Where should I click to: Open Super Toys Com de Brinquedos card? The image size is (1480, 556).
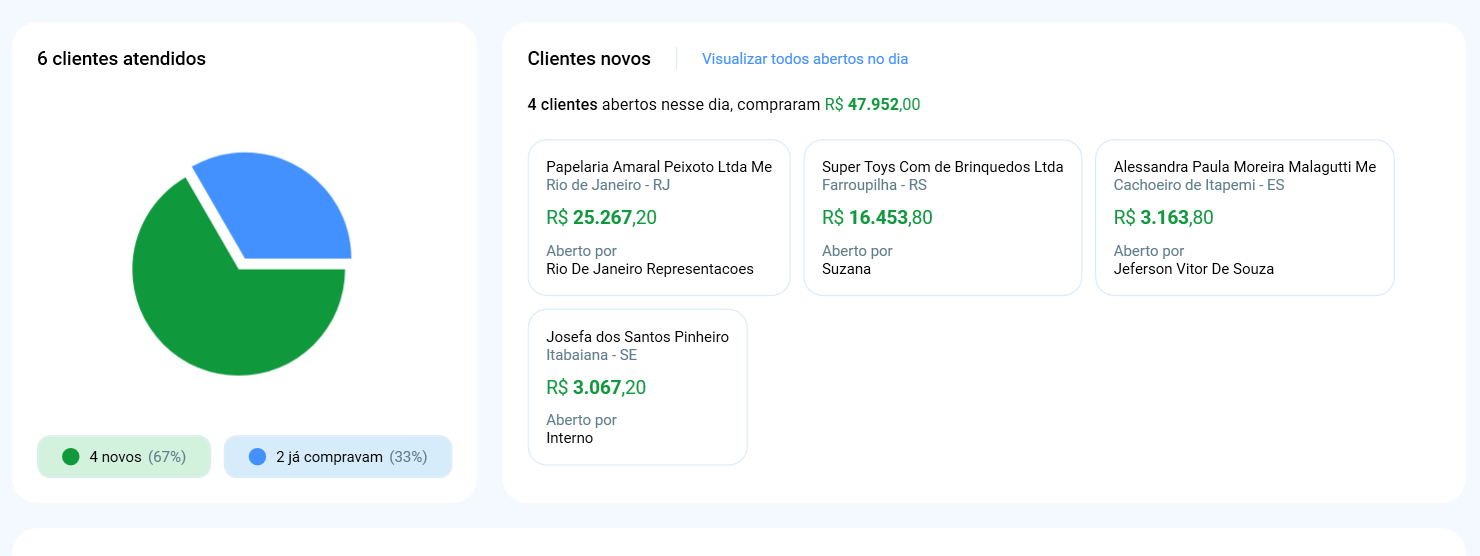tap(942, 218)
